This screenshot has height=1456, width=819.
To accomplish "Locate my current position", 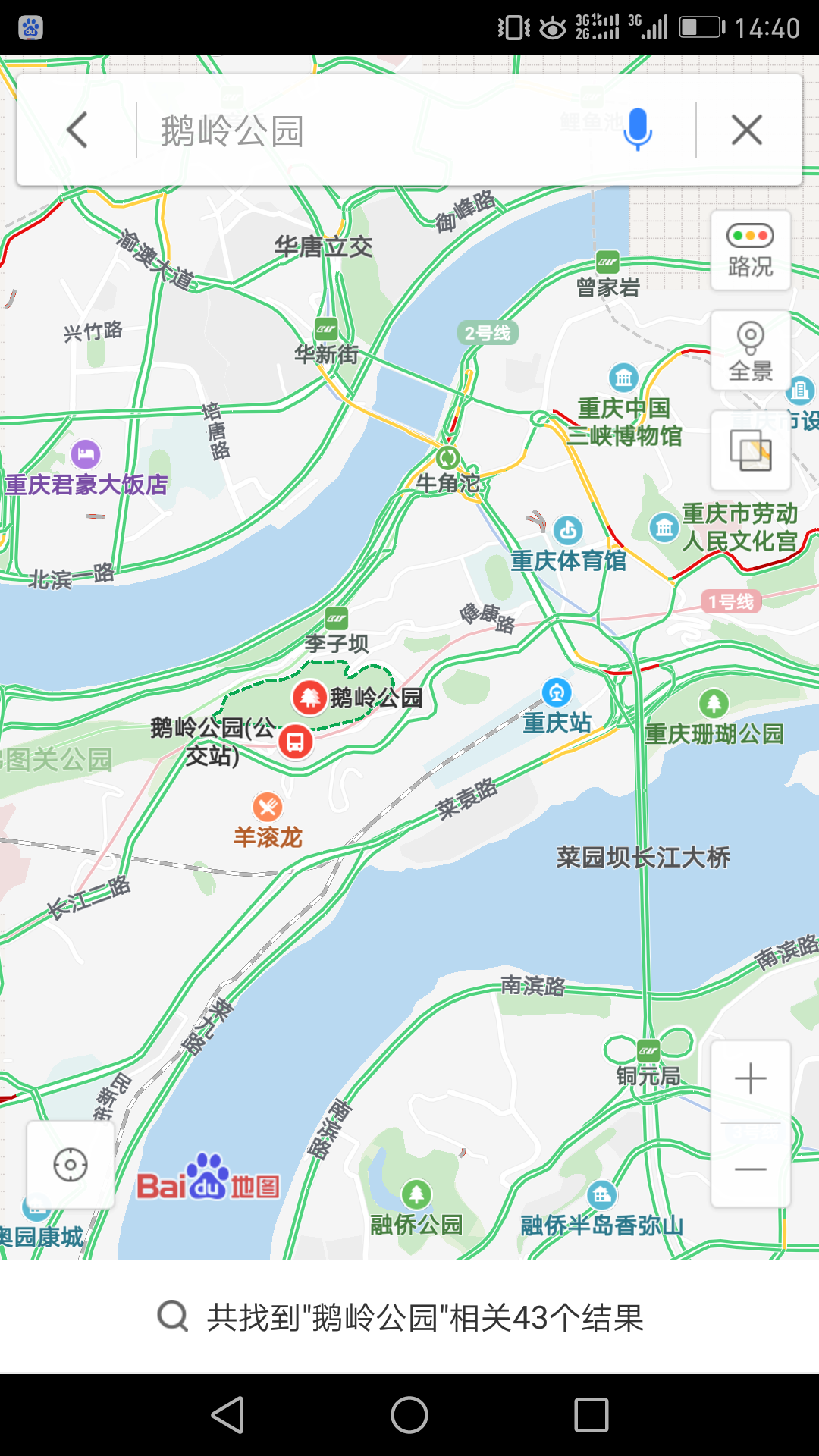I will 71,1165.
